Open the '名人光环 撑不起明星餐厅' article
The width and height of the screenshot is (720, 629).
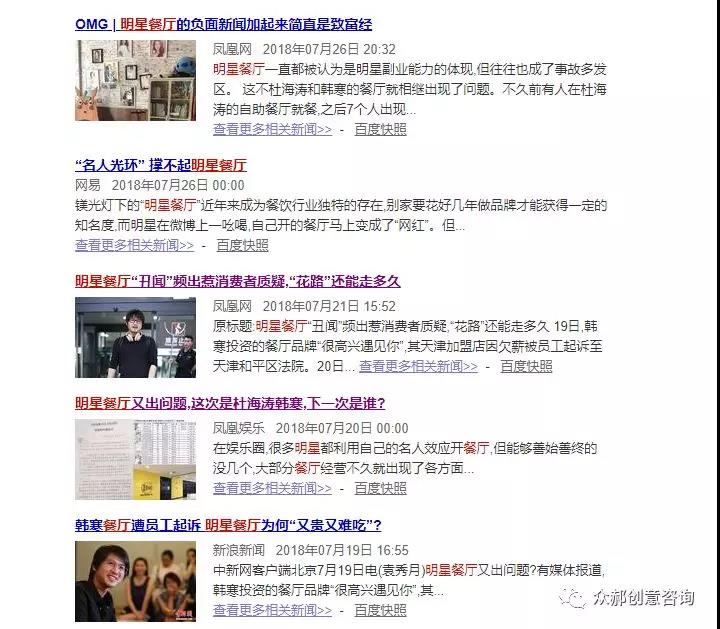pyautogui.click(x=160, y=165)
